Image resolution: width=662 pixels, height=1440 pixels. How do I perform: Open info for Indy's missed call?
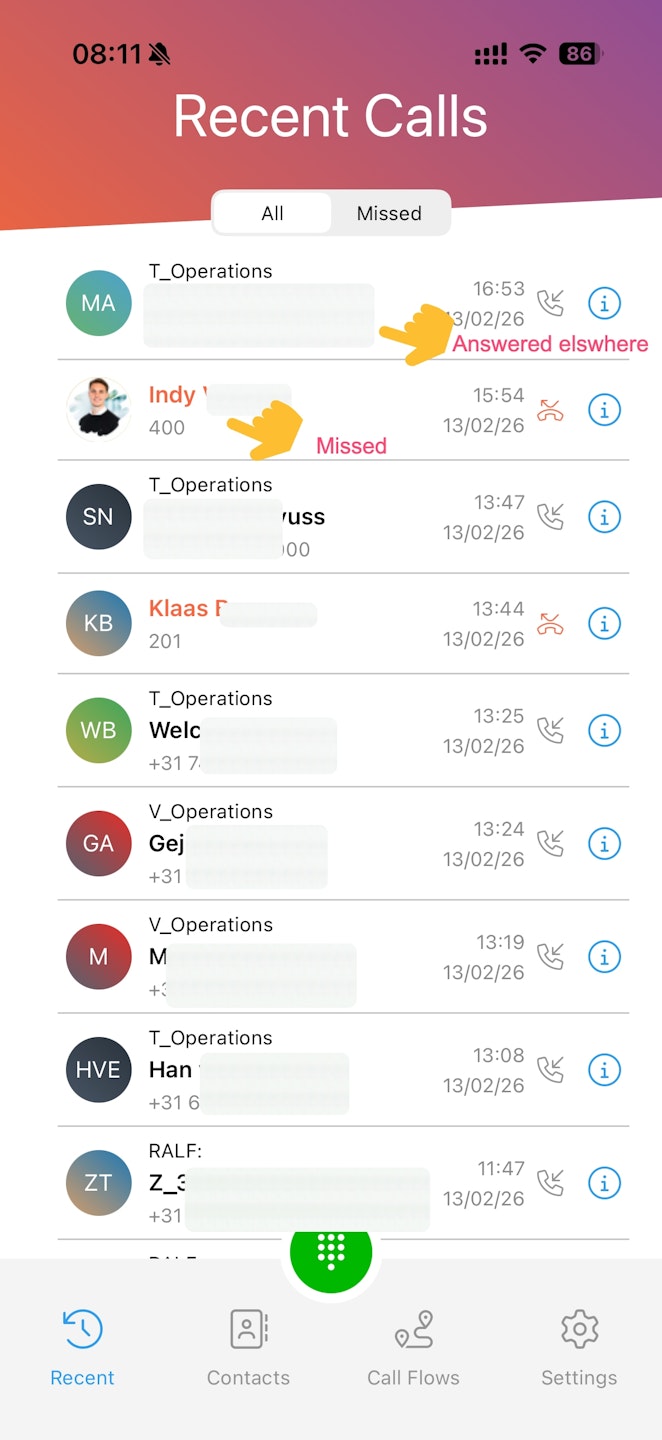pos(604,409)
